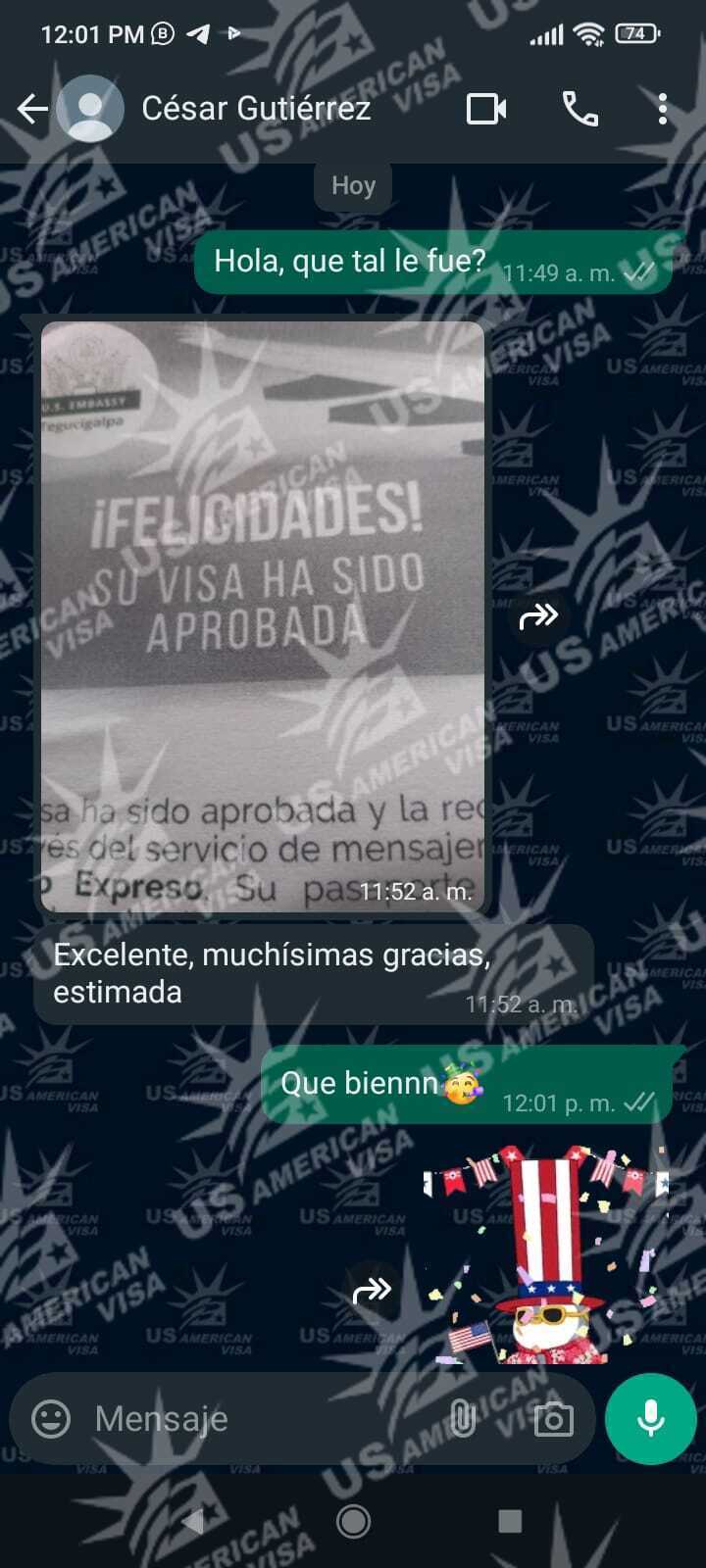Tap the system home button
The height and width of the screenshot is (1568, 706).
[x=353, y=1521]
